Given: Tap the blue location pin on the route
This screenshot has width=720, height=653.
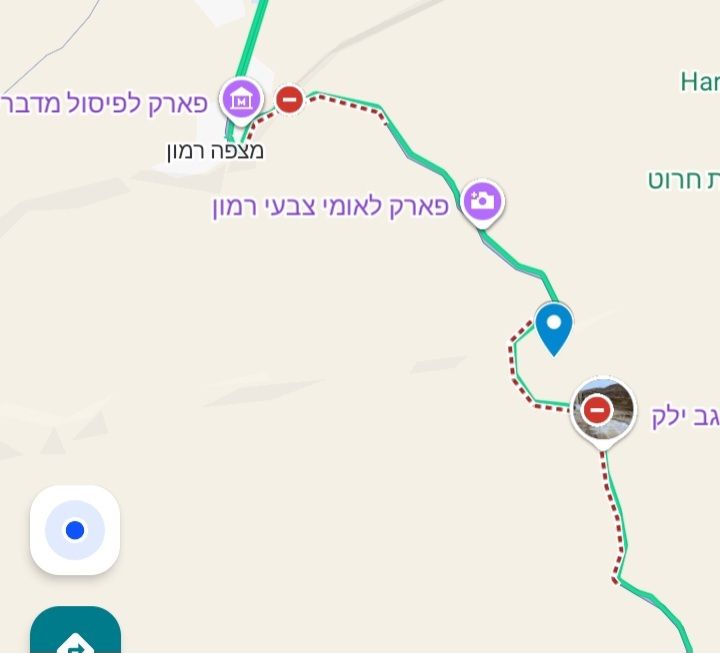Looking at the screenshot, I should [x=553, y=327].
